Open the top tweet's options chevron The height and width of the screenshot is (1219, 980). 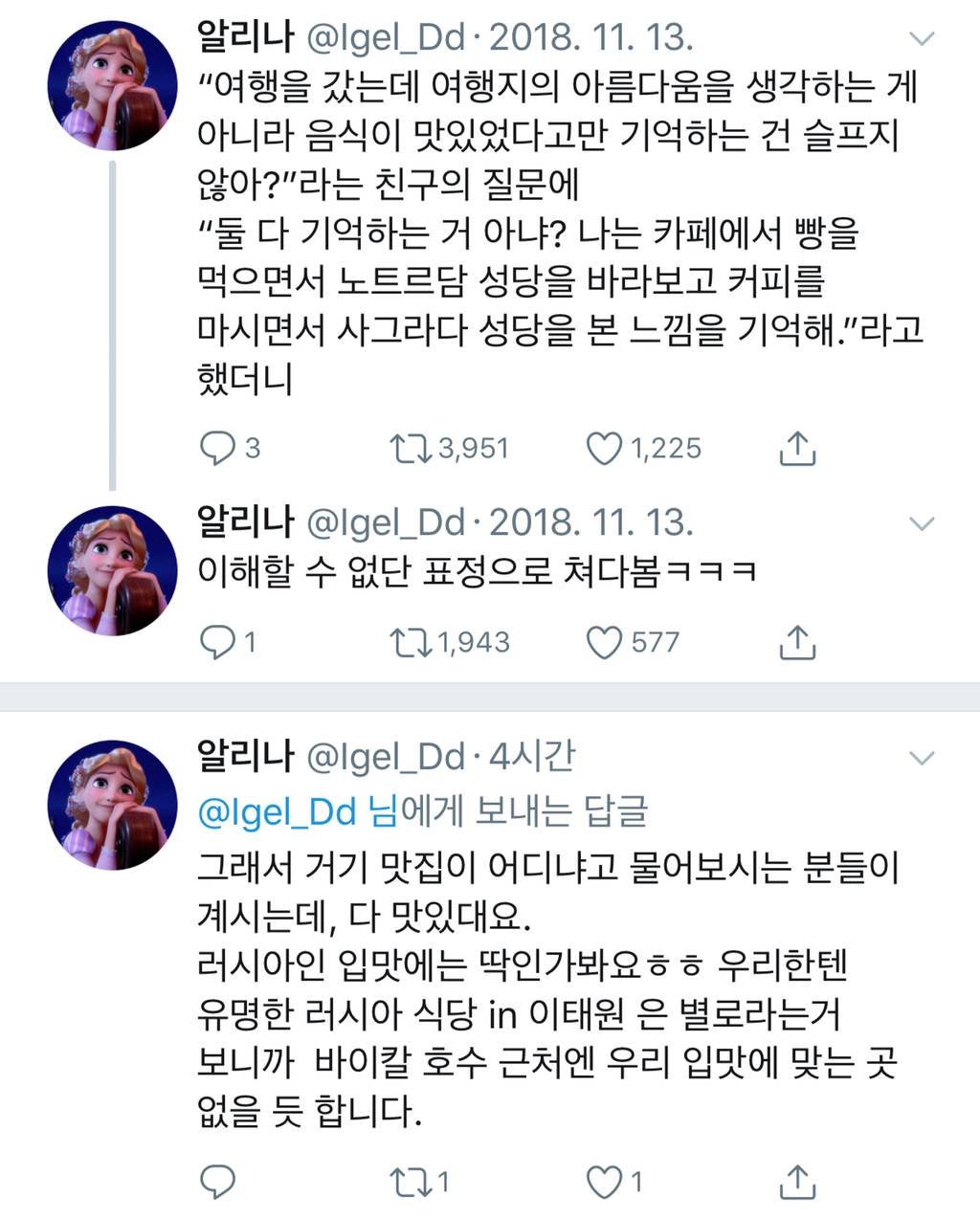922,38
